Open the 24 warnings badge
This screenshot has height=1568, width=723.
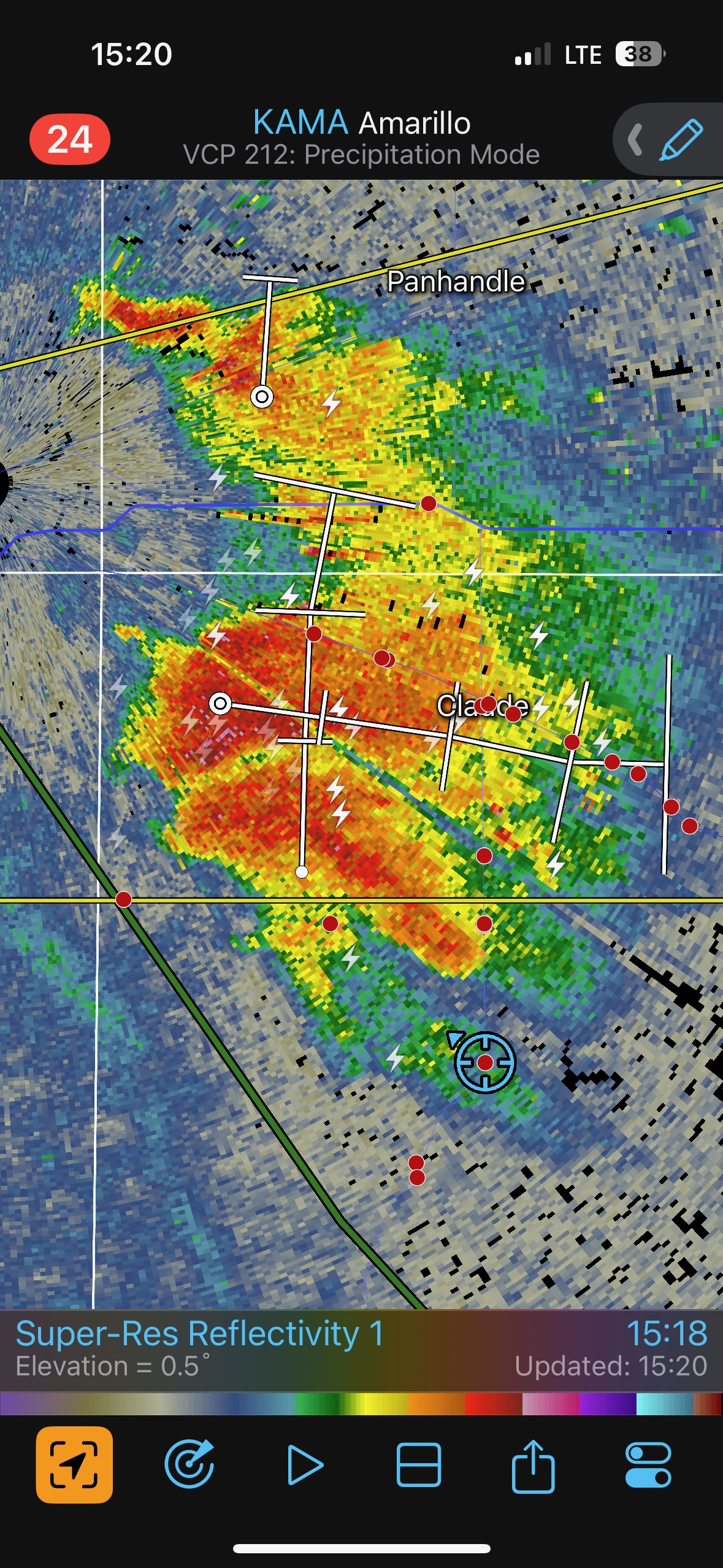pyautogui.click(x=70, y=139)
